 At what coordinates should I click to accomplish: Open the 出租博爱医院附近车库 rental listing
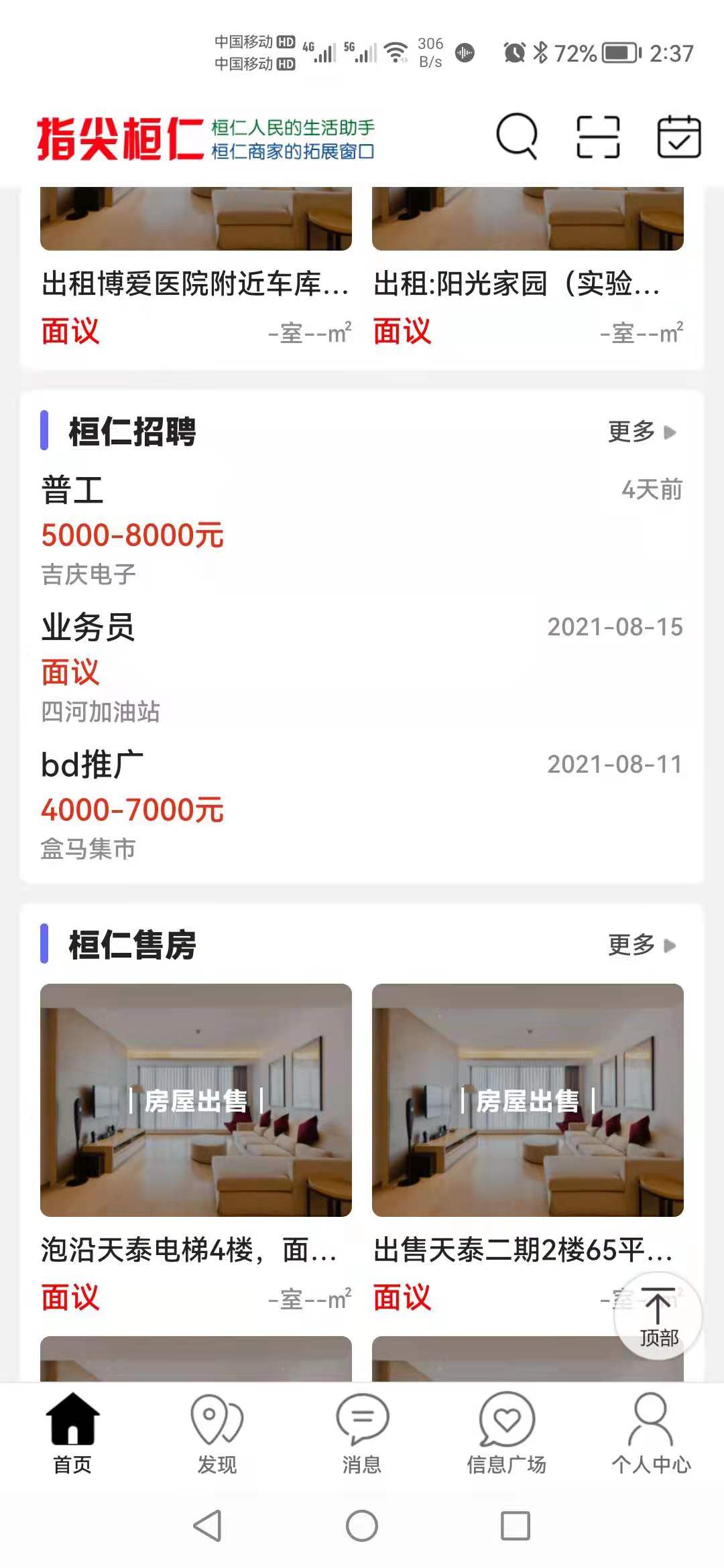click(x=196, y=283)
